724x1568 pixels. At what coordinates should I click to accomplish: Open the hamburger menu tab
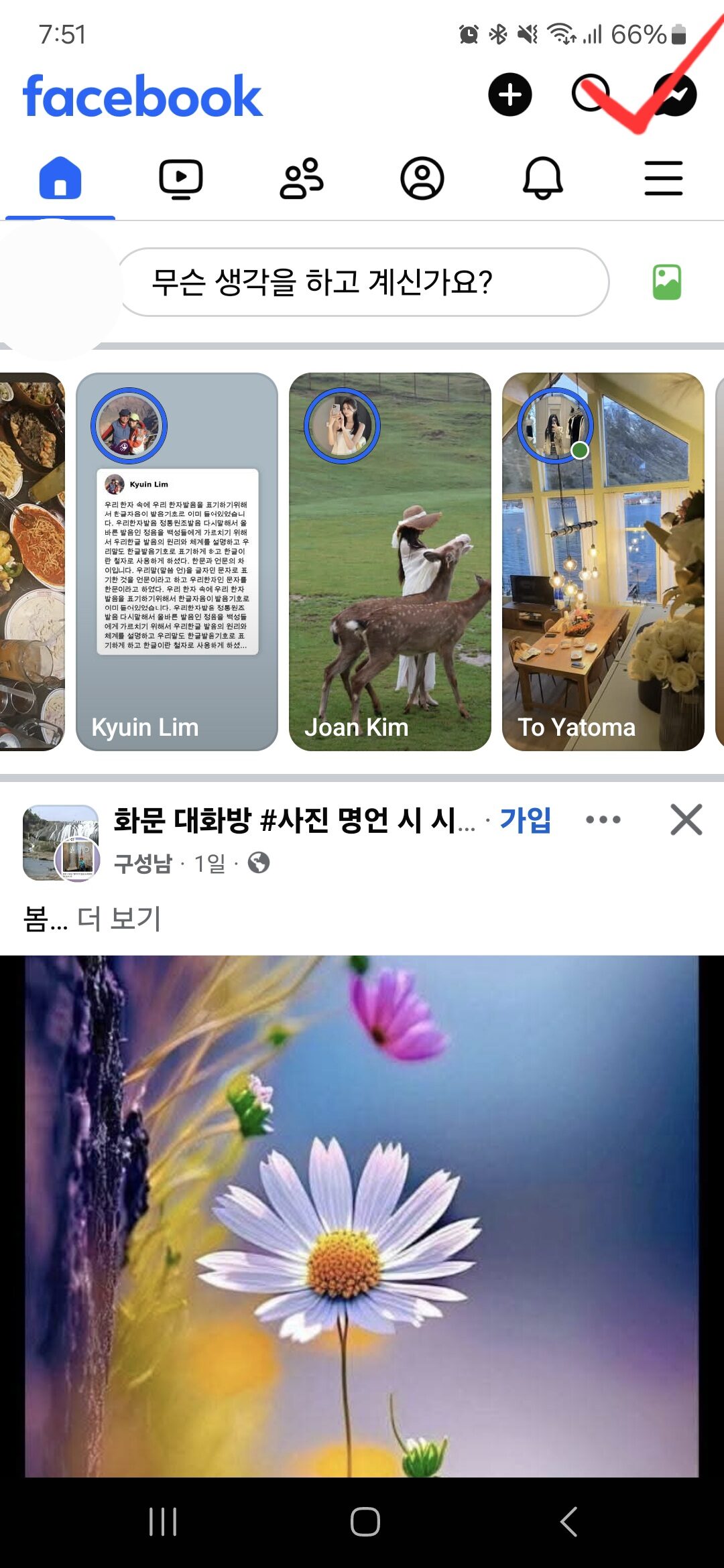[x=664, y=178]
